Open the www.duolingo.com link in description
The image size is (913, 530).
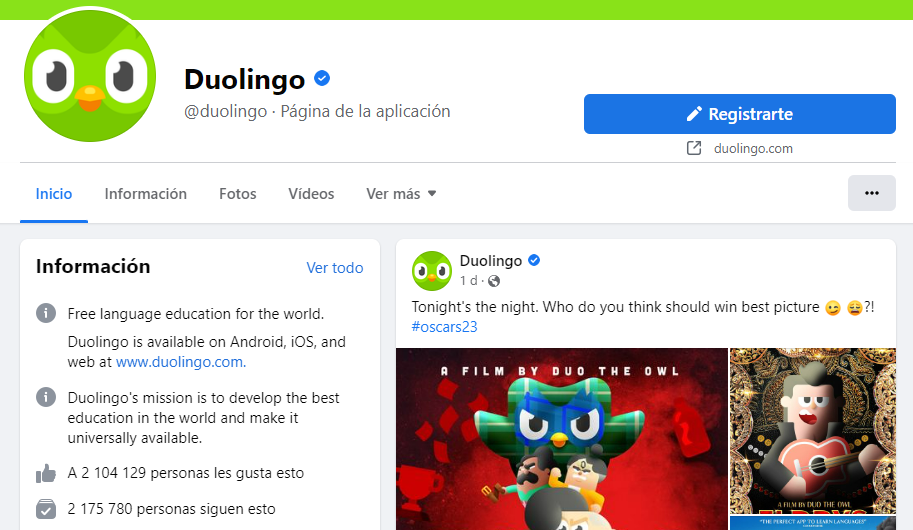point(180,362)
